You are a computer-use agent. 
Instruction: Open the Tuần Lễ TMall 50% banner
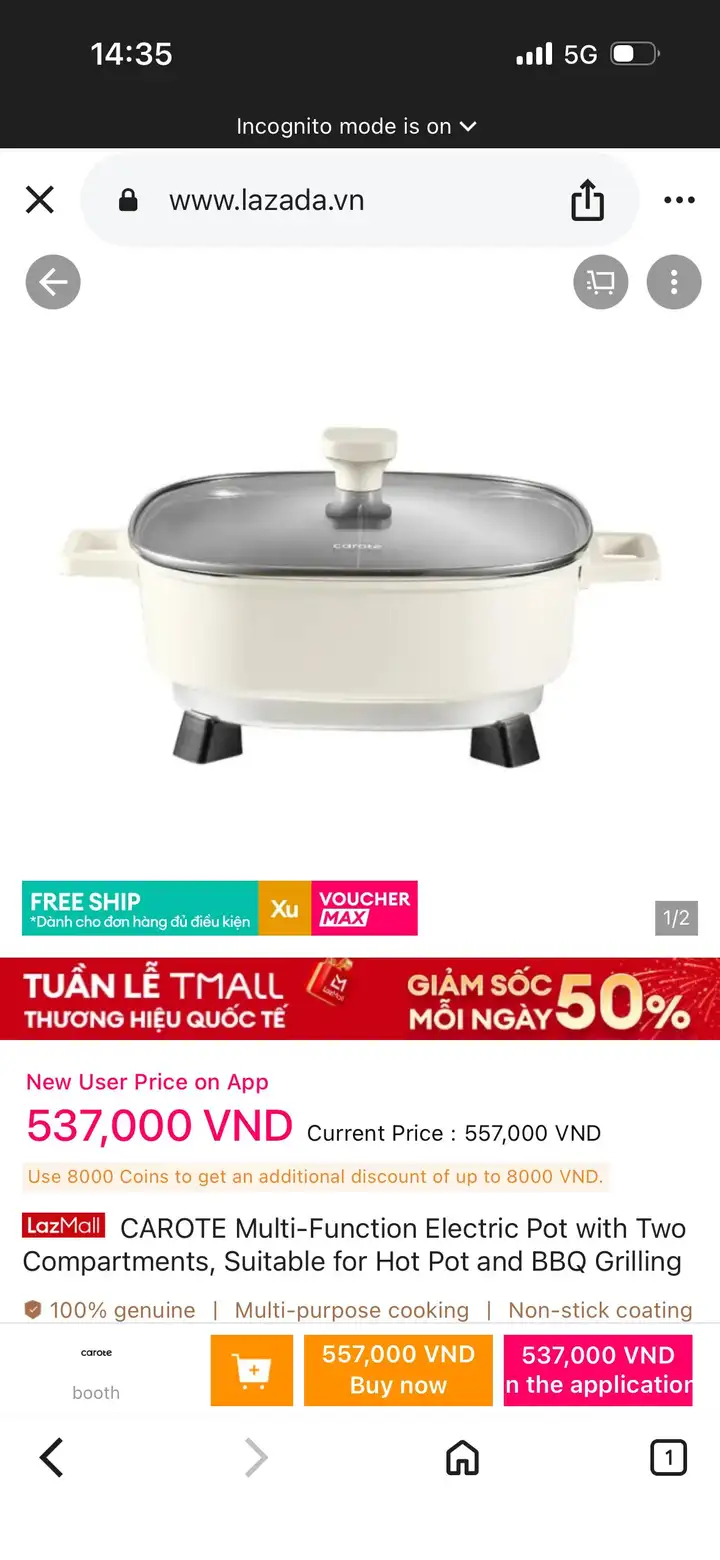tap(360, 999)
